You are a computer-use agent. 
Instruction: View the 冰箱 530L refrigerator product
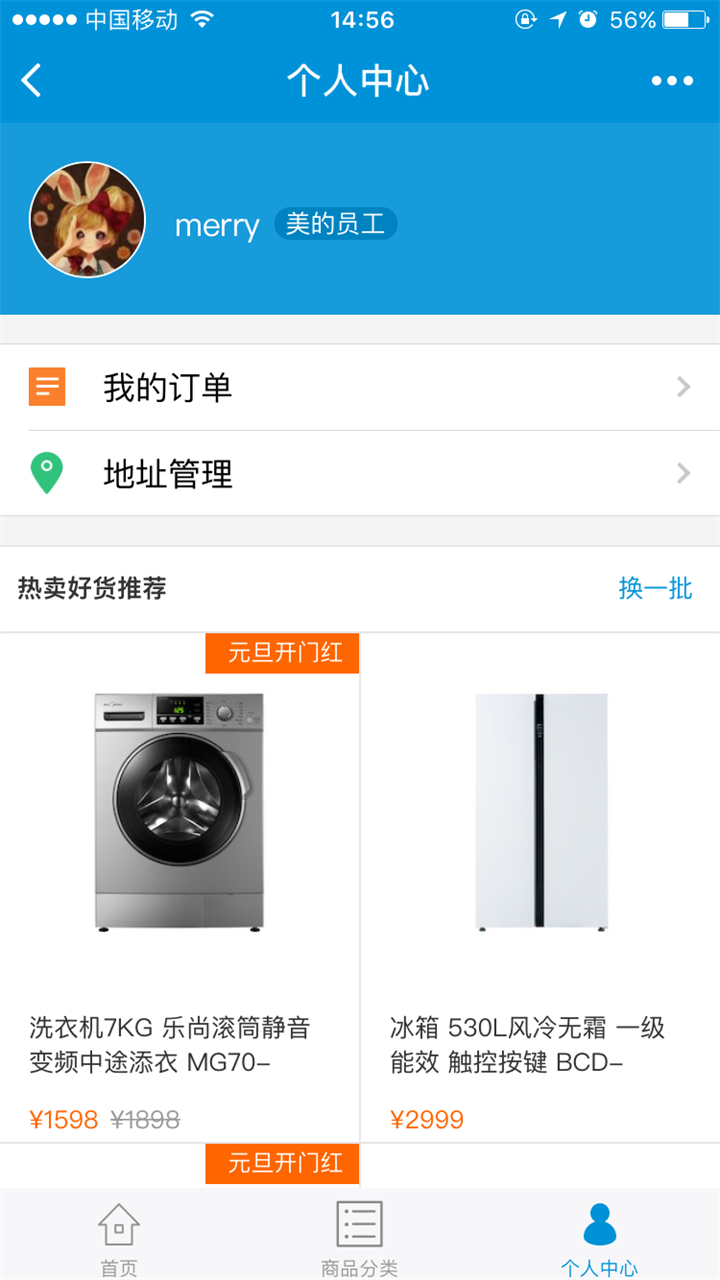tap(540, 880)
